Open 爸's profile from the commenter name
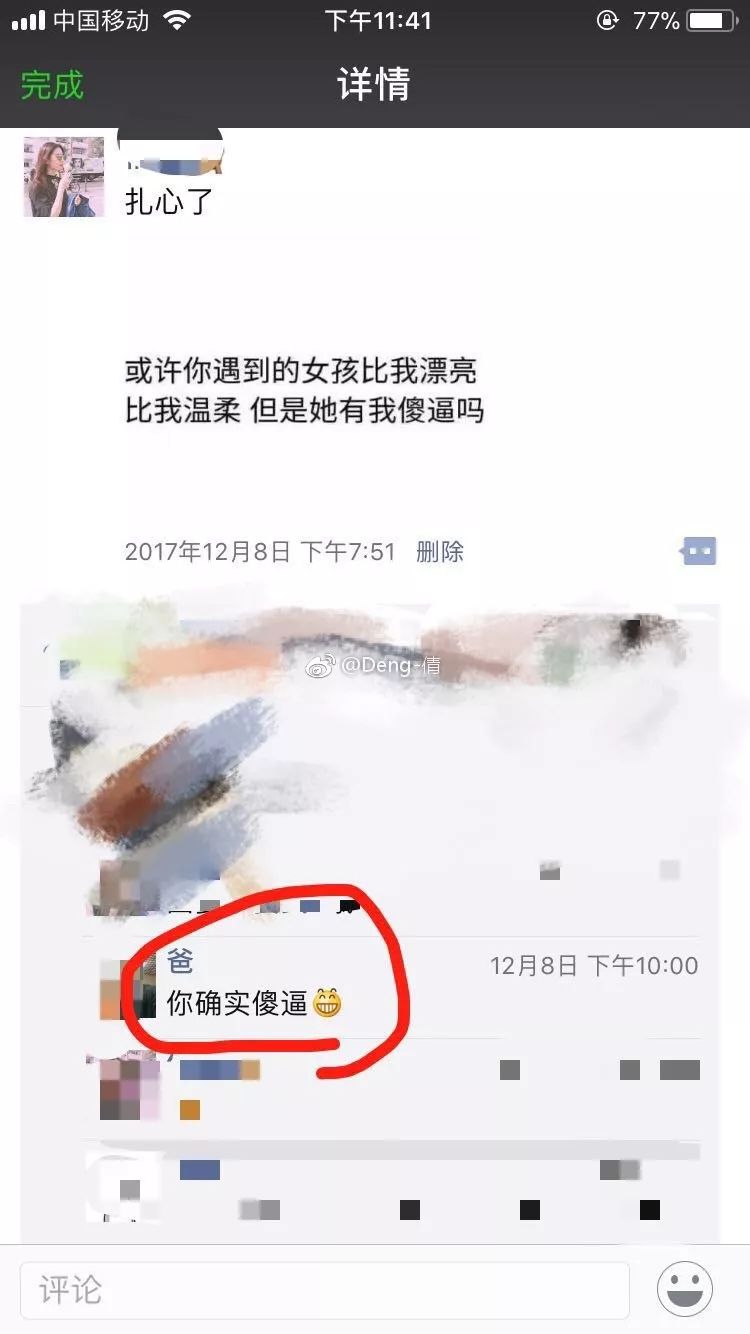The height and width of the screenshot is (1334, 750). click(x=180, y=963)
